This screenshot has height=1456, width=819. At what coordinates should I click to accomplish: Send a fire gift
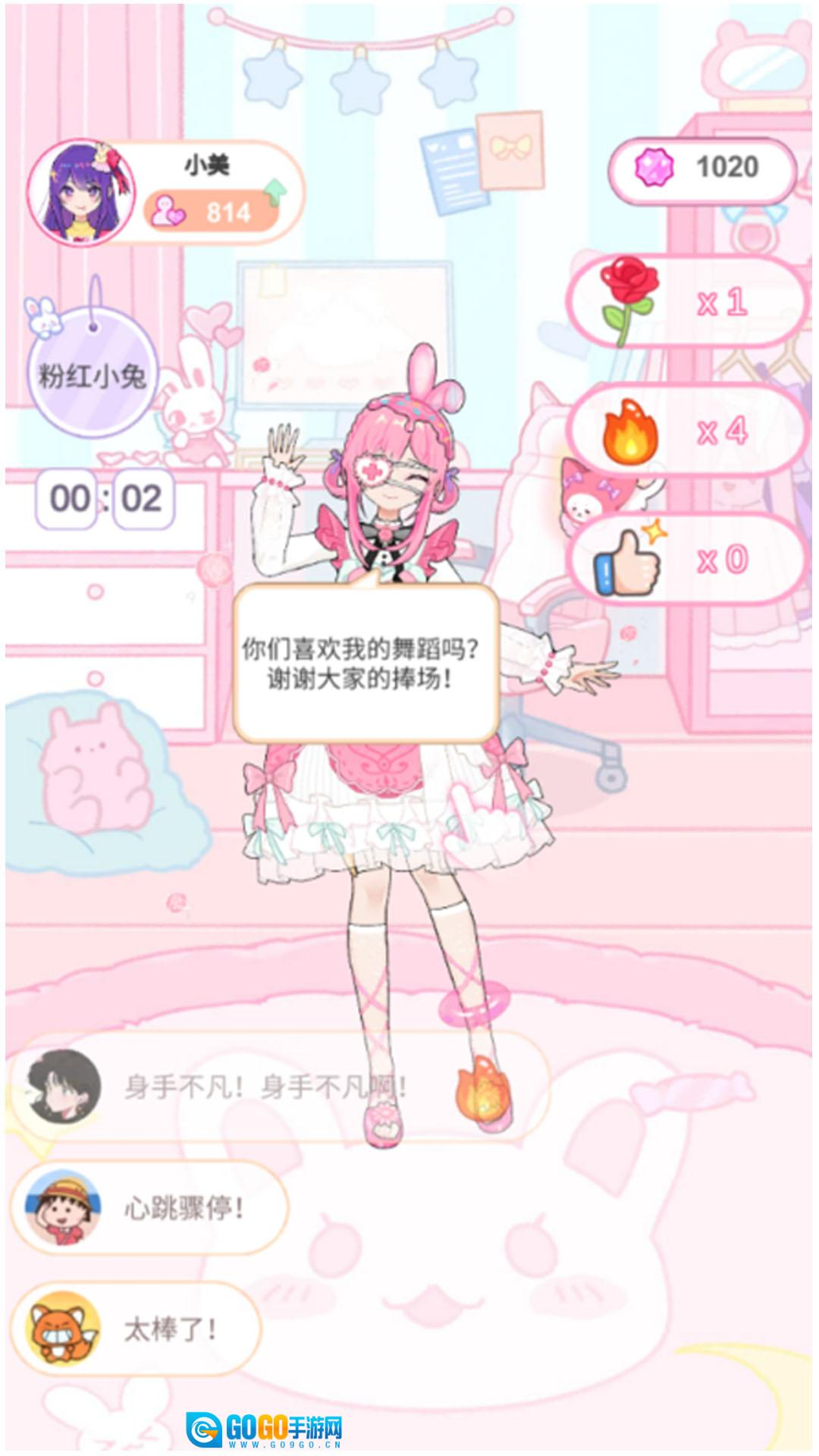pos(686,431)
